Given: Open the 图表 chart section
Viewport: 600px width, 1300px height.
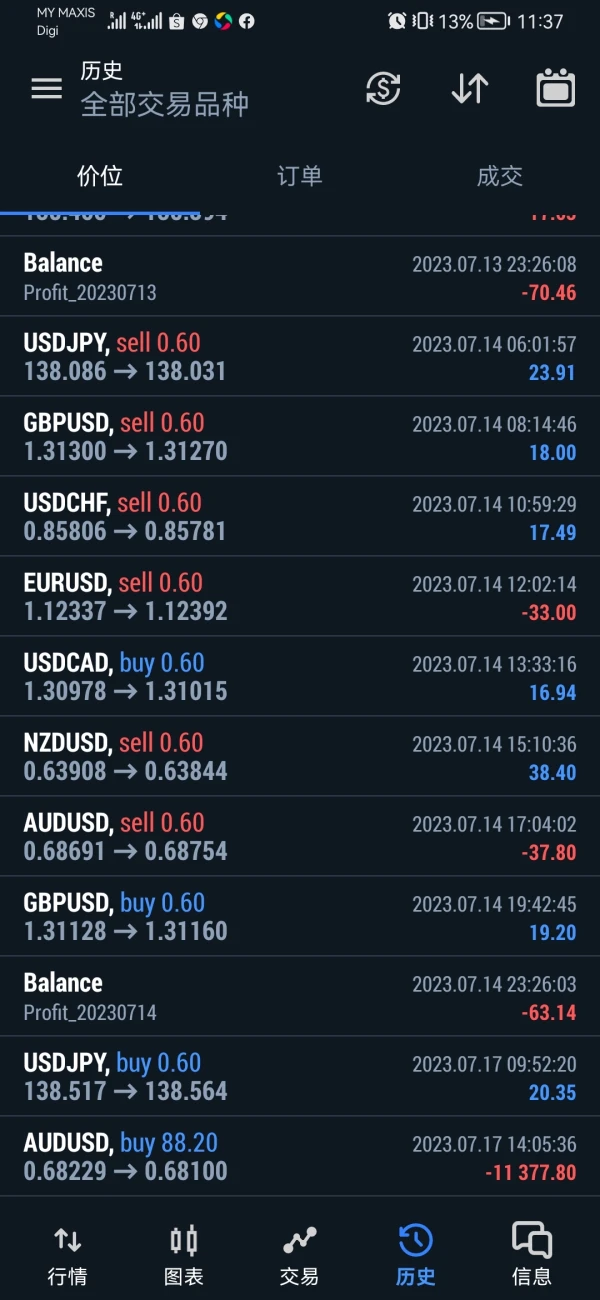Looking at the screenshot, I should 183,1255.
